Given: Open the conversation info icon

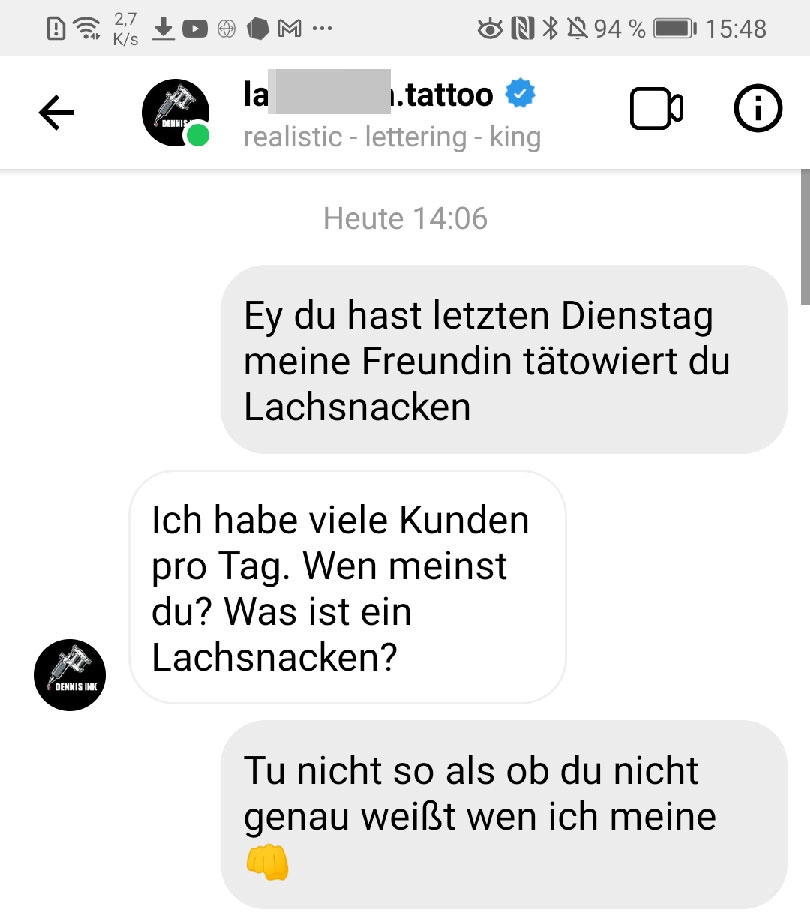Looking at the screenshot, I should click(x=758, y=111).
